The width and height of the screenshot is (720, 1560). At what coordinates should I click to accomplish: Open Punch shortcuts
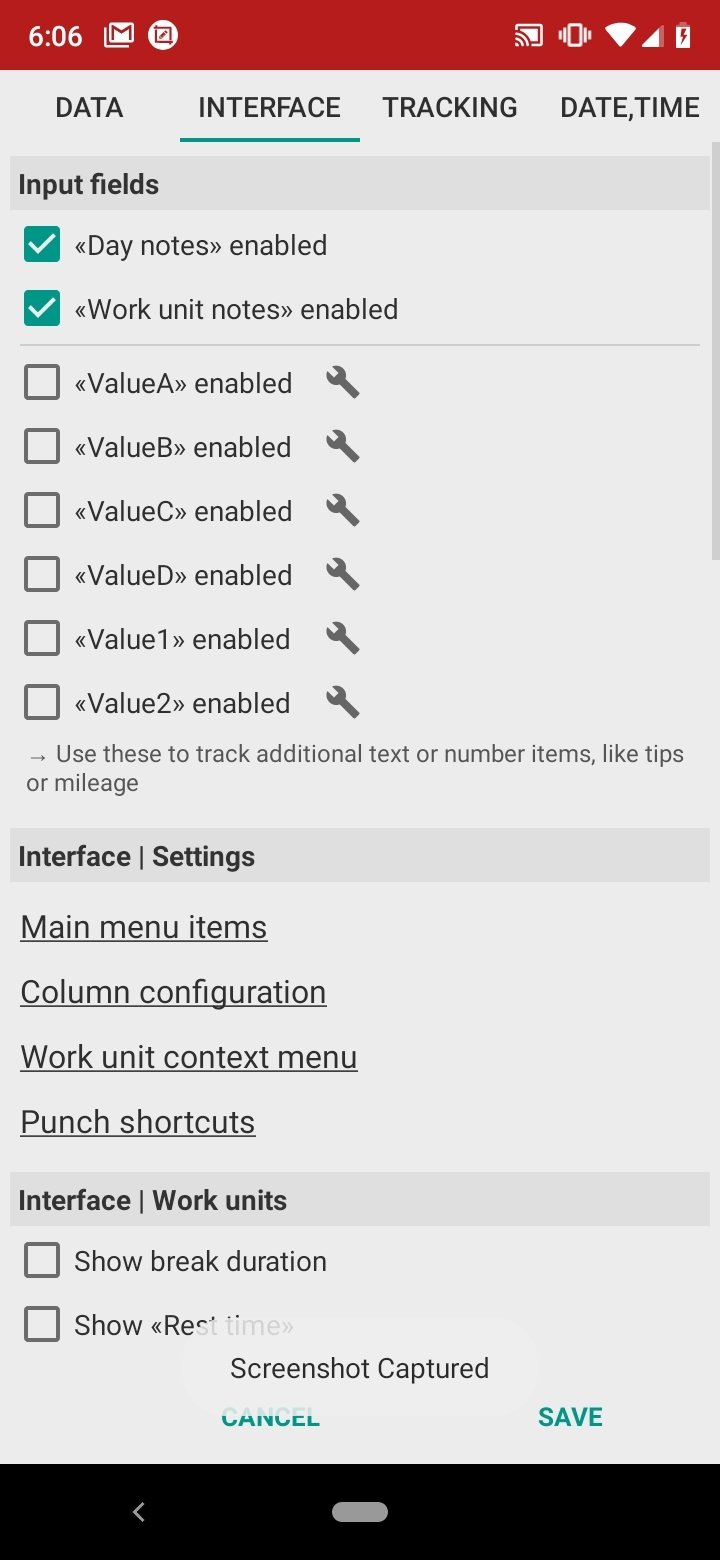(x=138, y=1122)
